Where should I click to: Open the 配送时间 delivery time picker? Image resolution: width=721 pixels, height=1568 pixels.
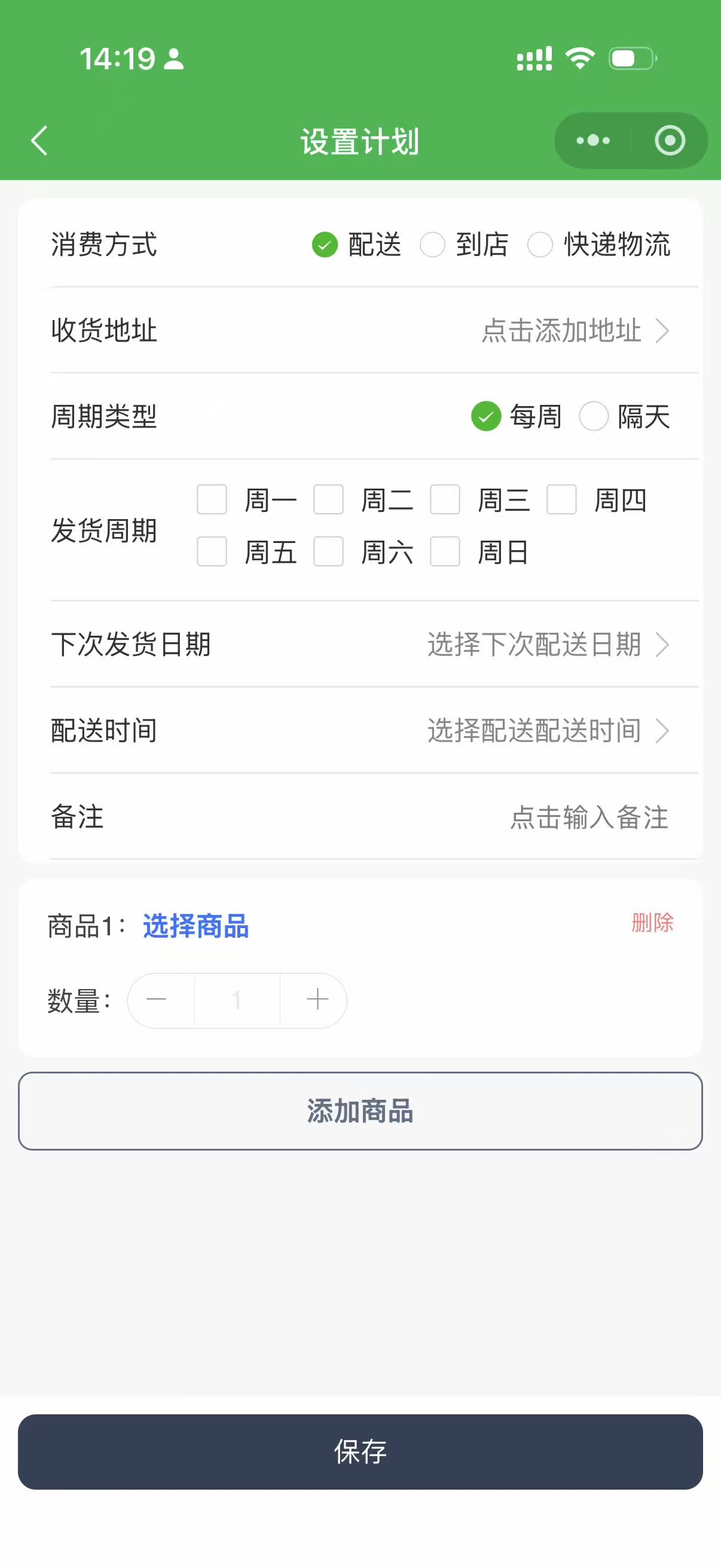[x=547, y=730]
